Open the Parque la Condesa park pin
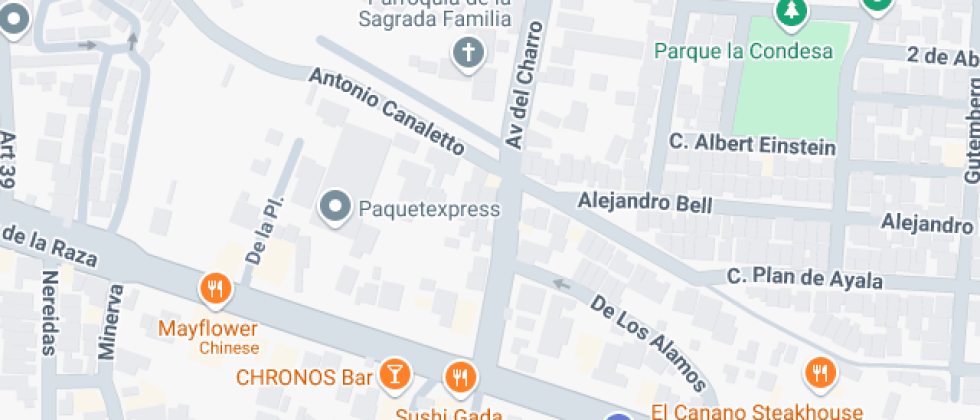 click(x=792, y=11)
